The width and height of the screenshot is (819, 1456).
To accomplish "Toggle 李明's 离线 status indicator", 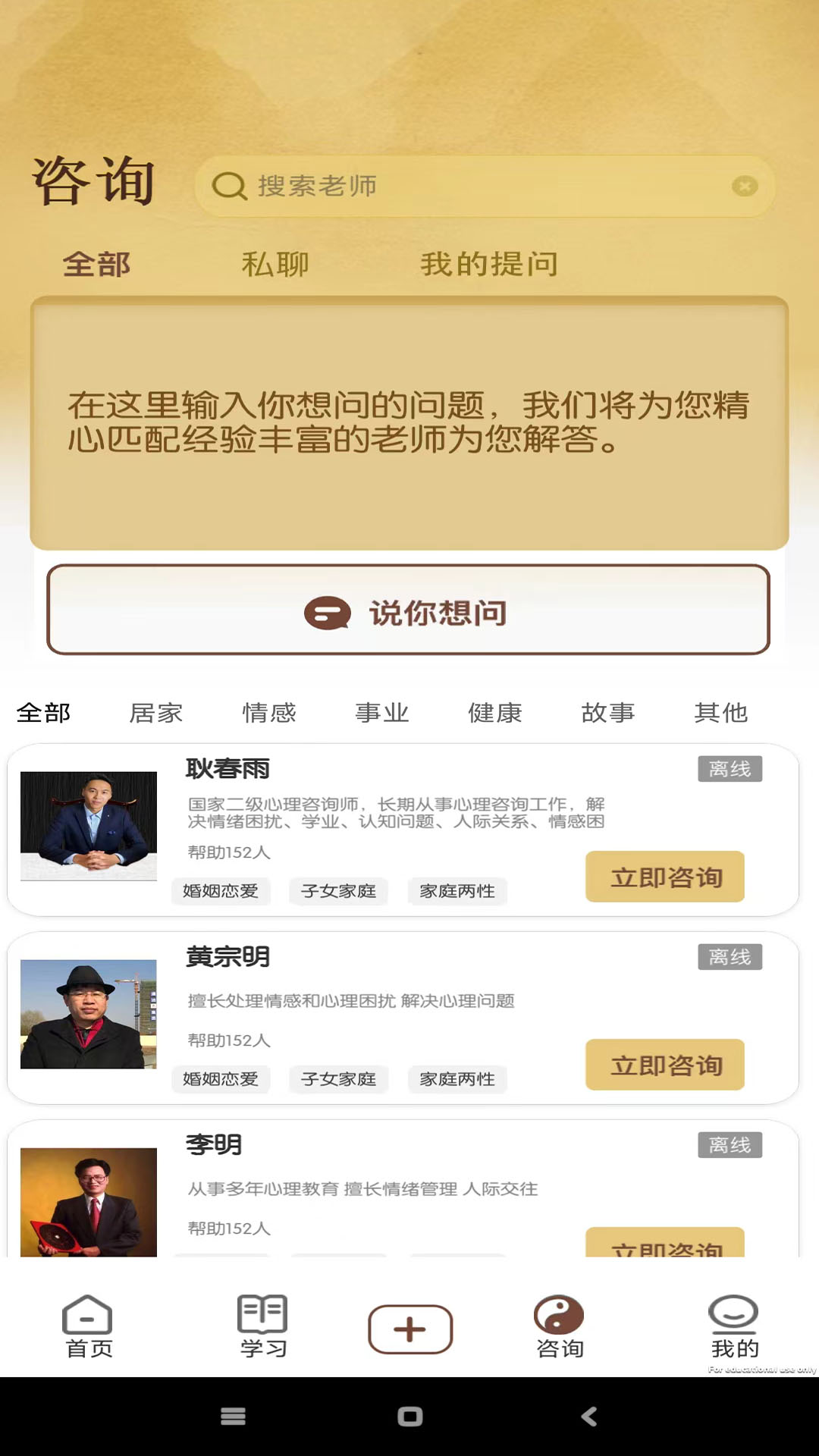I will tap(730, 1145).
